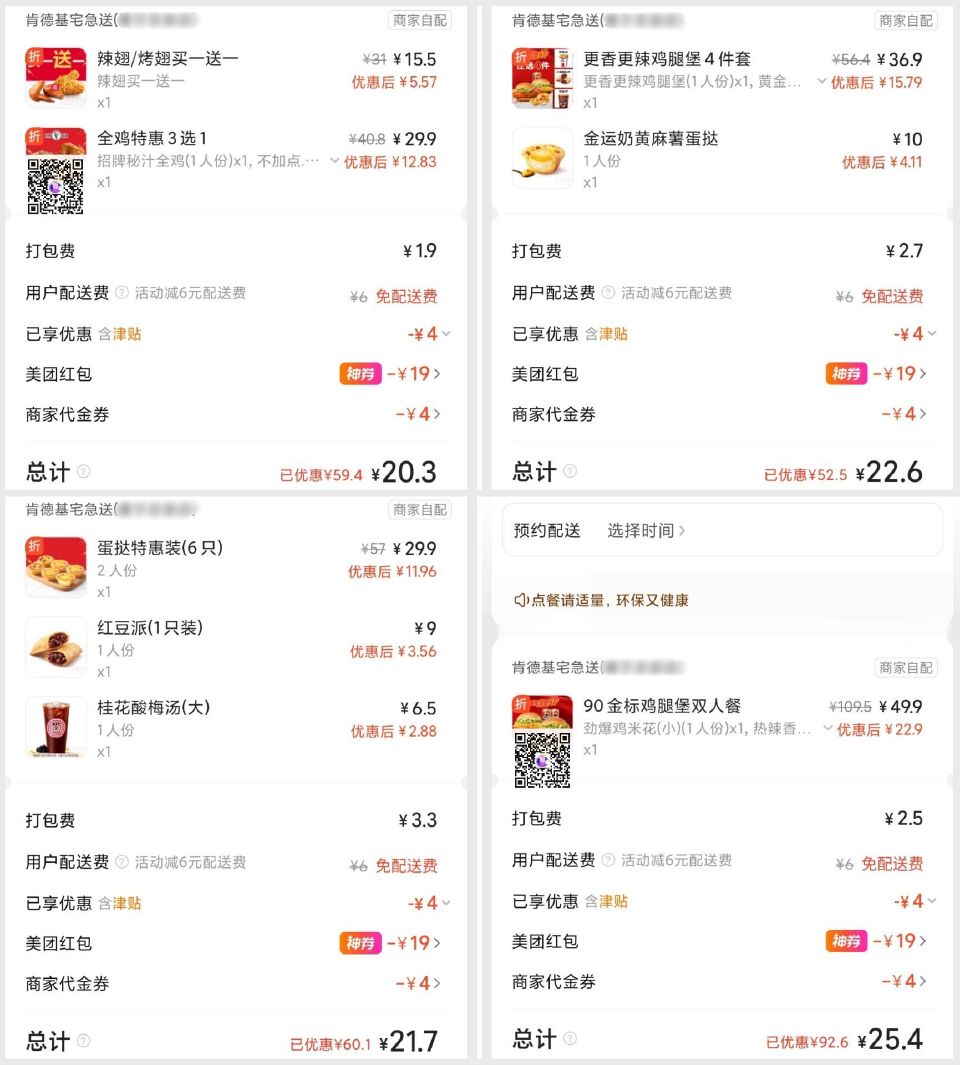The height and width of the screenshot is (1065, 960).
Task: Click the 红豆派(1只装) product image
Action: tap(56, 646)
